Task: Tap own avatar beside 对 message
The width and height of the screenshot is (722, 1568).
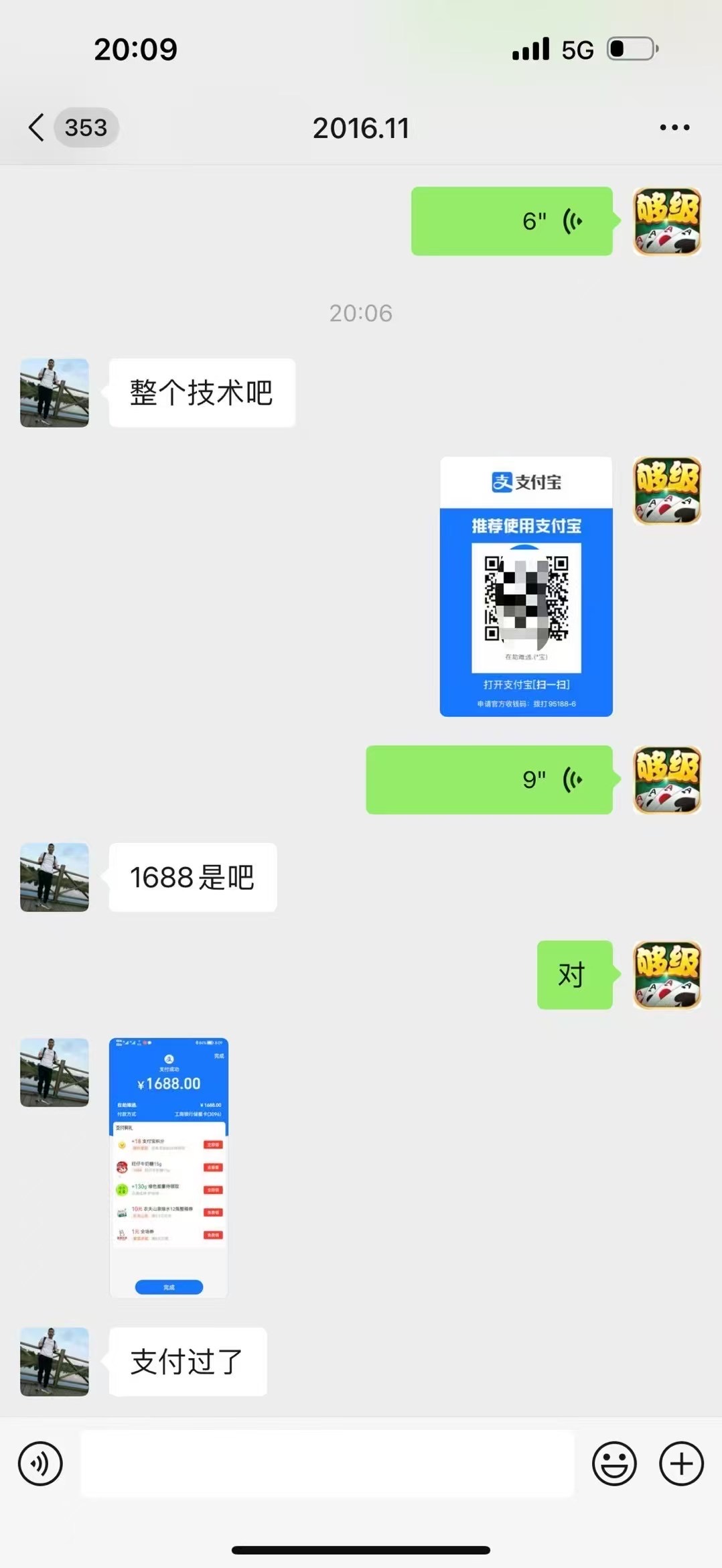Action: coord(667,975)
